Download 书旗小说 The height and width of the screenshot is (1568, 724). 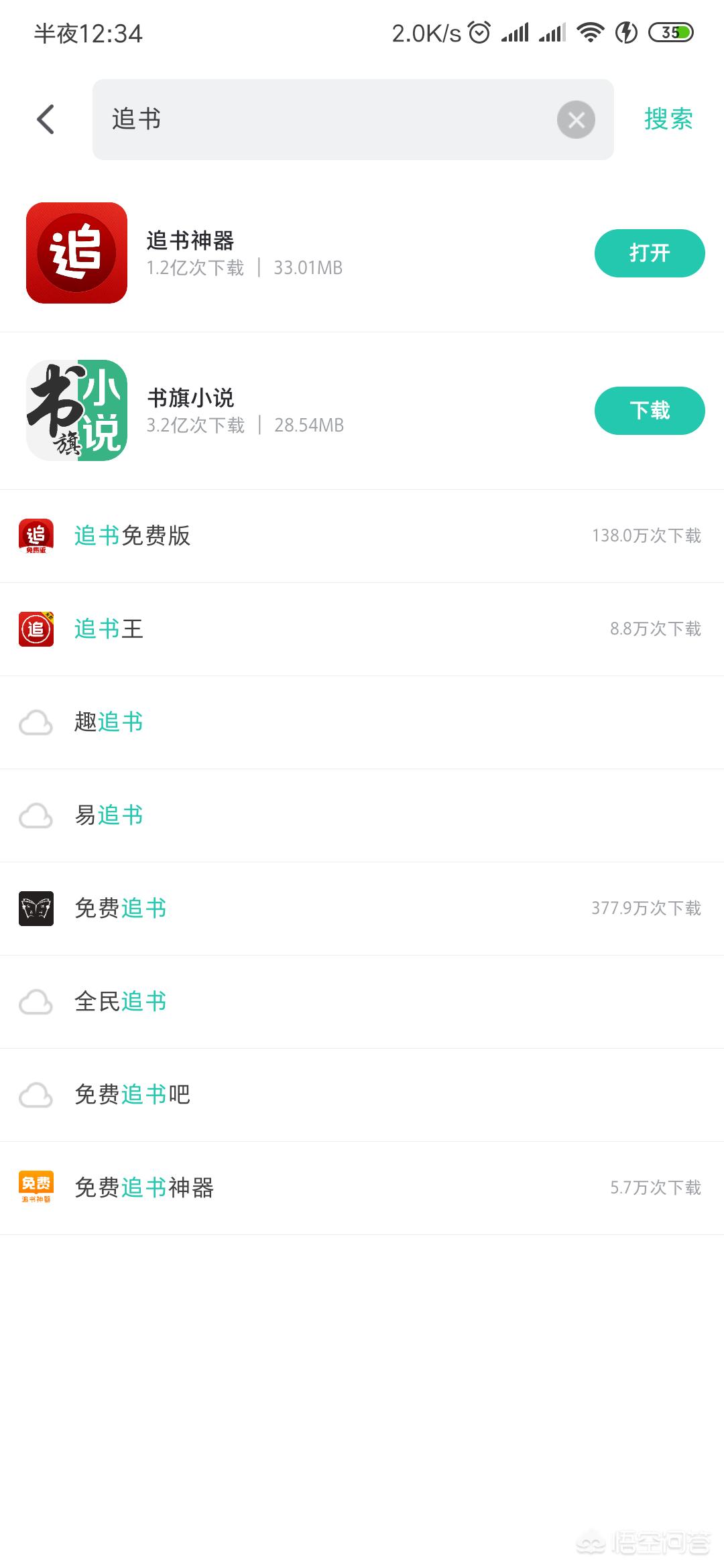[649, 411]
